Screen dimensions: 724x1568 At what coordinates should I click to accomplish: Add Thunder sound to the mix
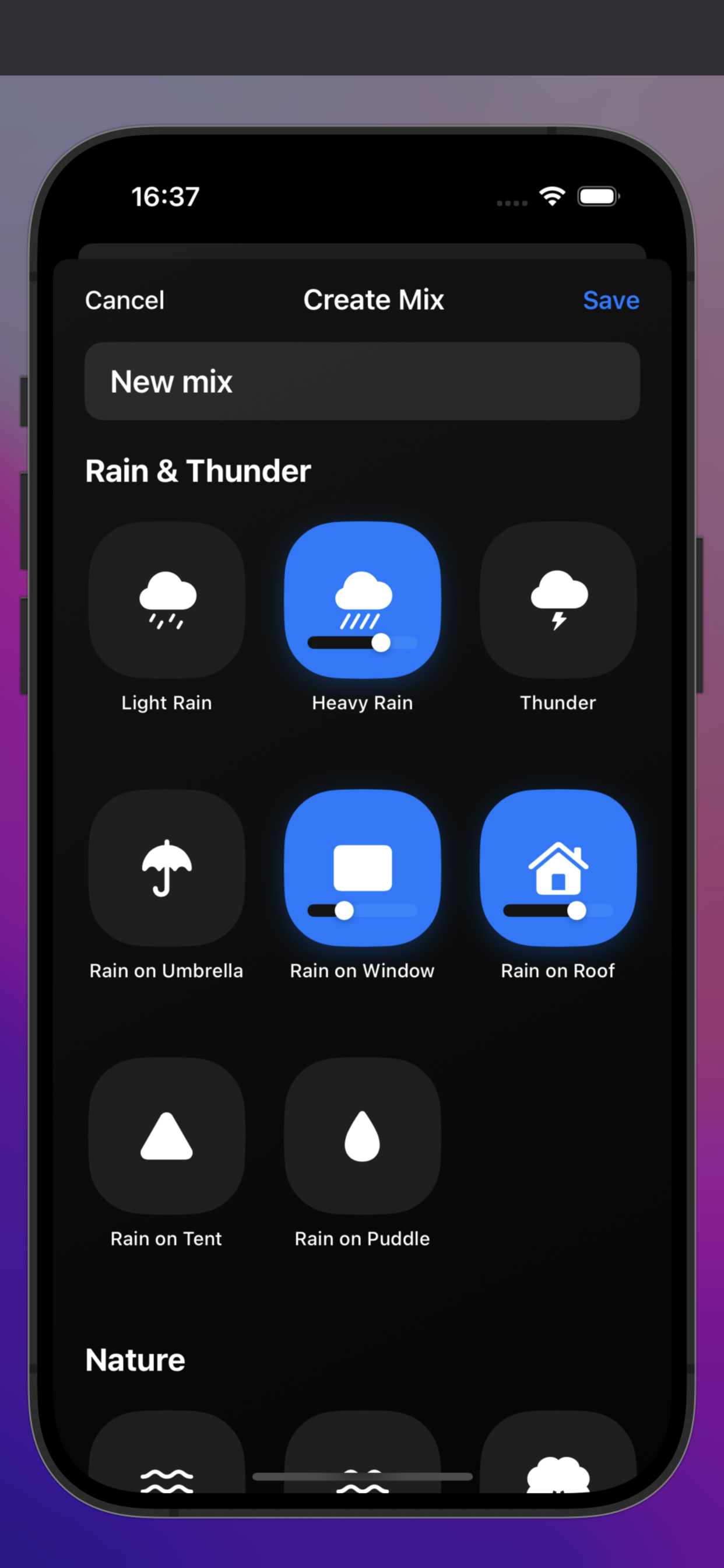click(x=558, y=600)
